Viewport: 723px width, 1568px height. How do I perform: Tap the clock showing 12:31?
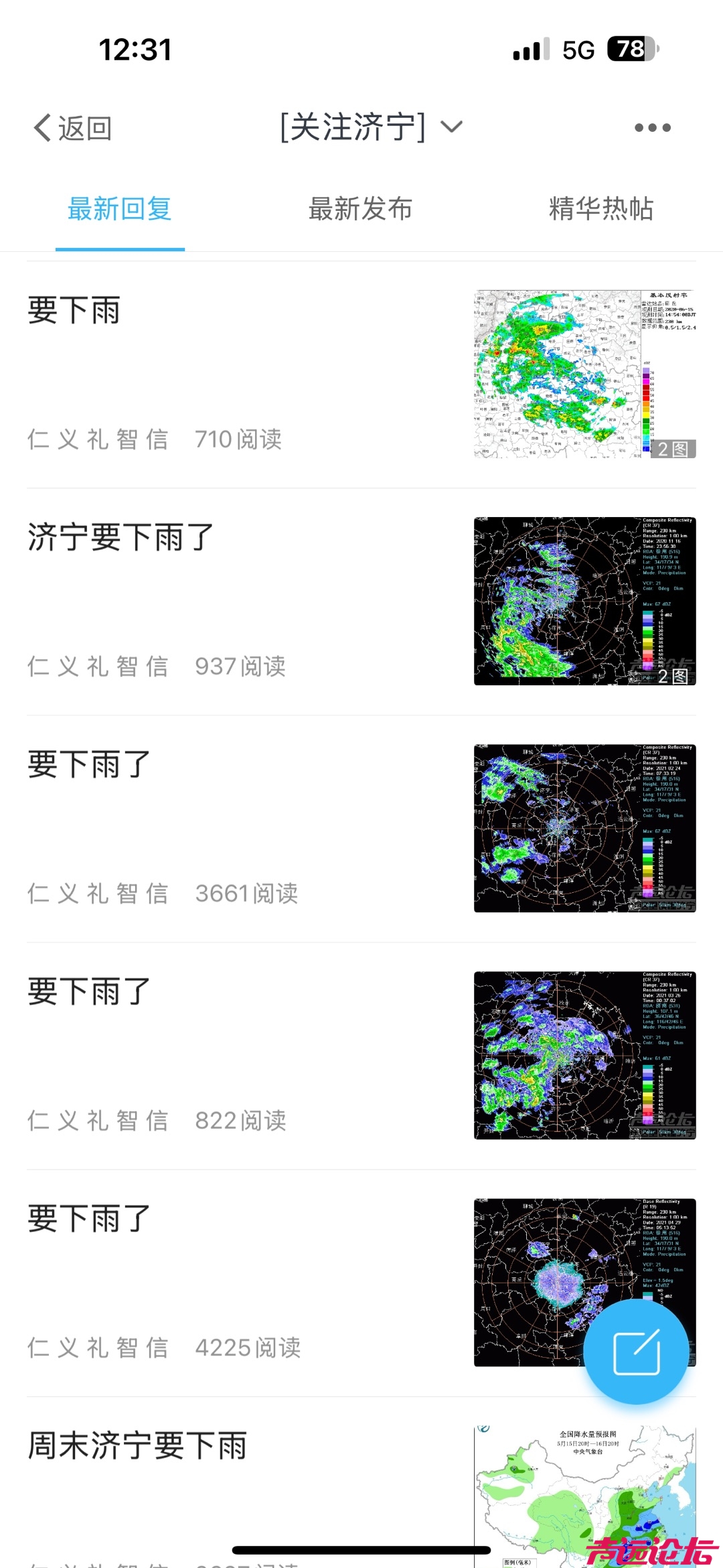click(135, 48)
